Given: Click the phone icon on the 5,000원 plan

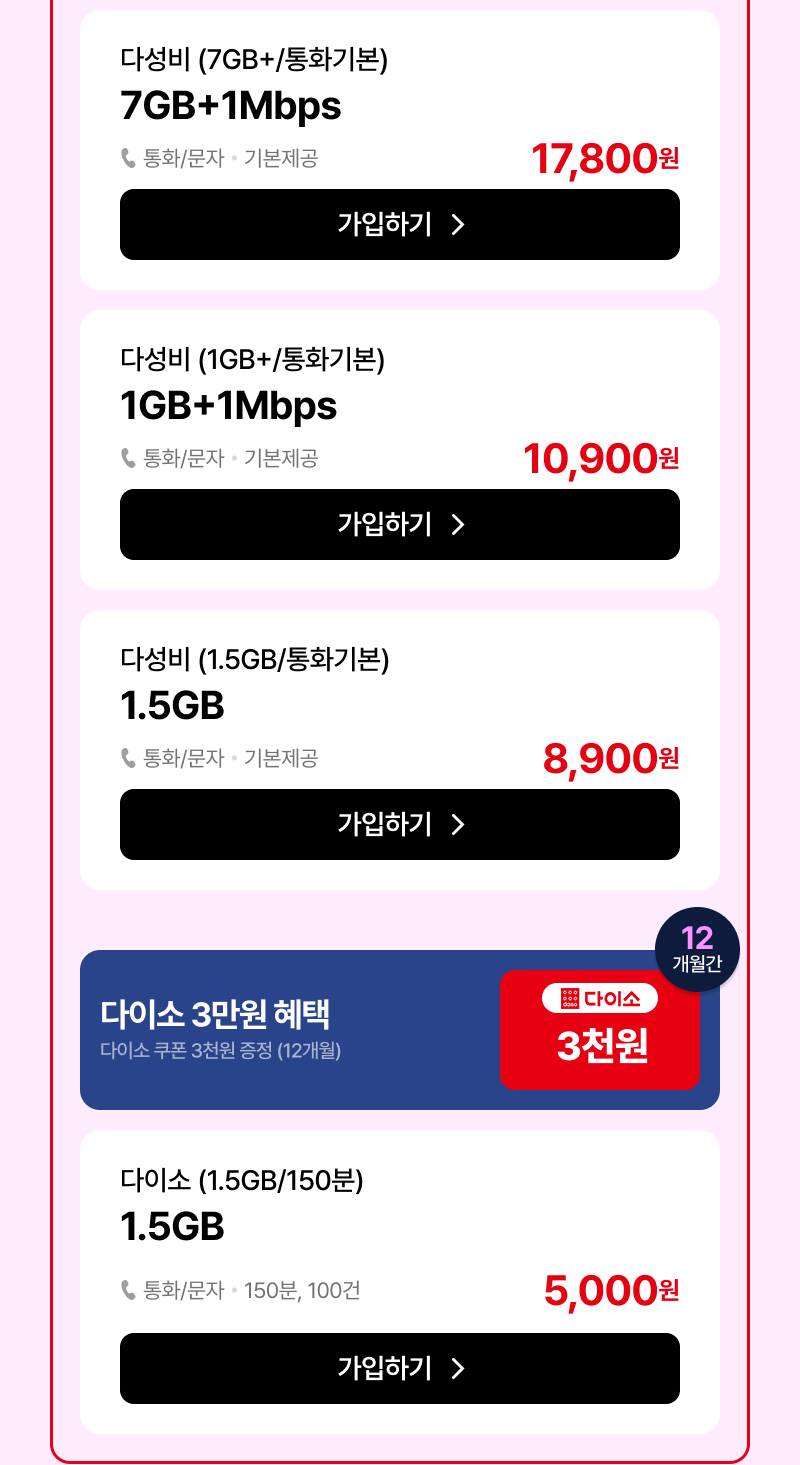Looking at the screenshot, I should 127,1291.
